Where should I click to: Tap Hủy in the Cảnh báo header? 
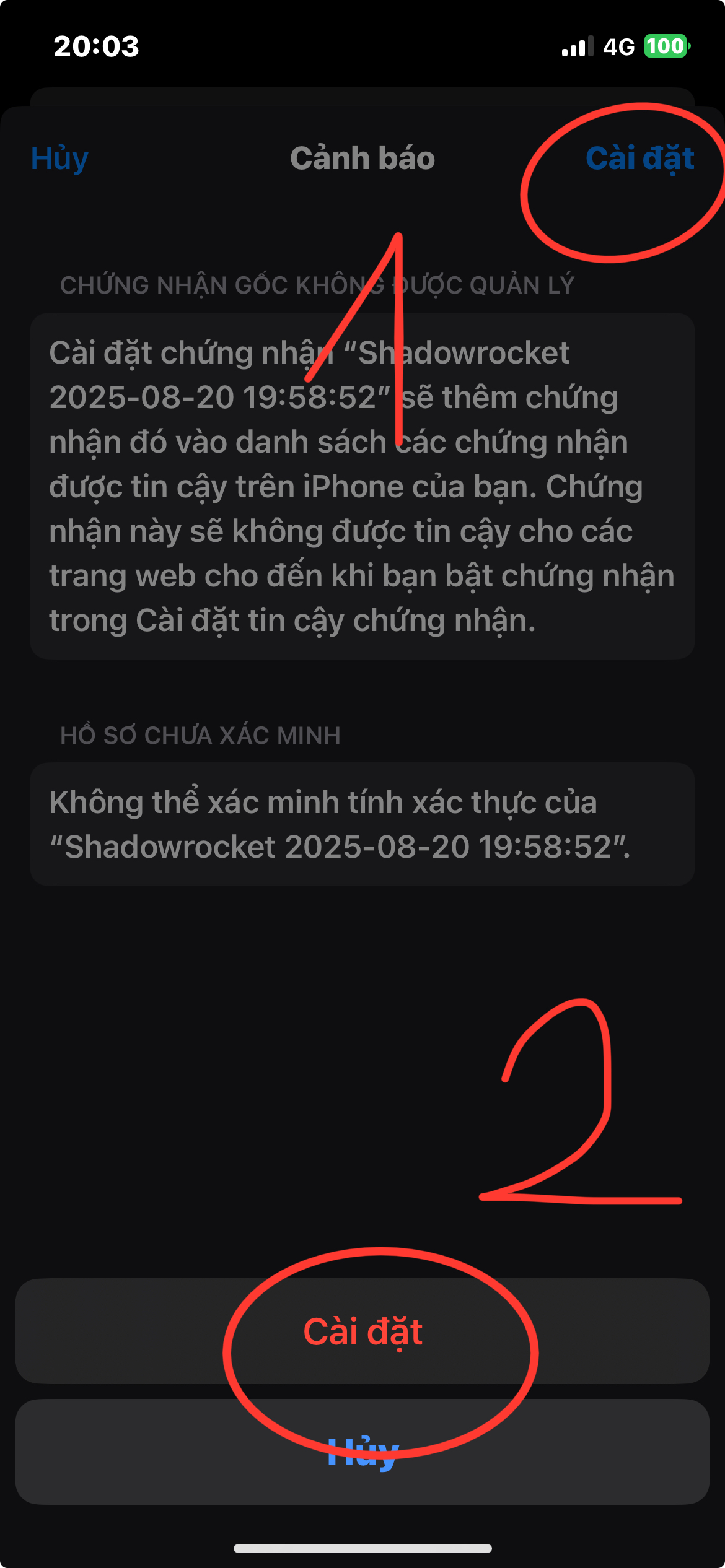pos(59,159)
